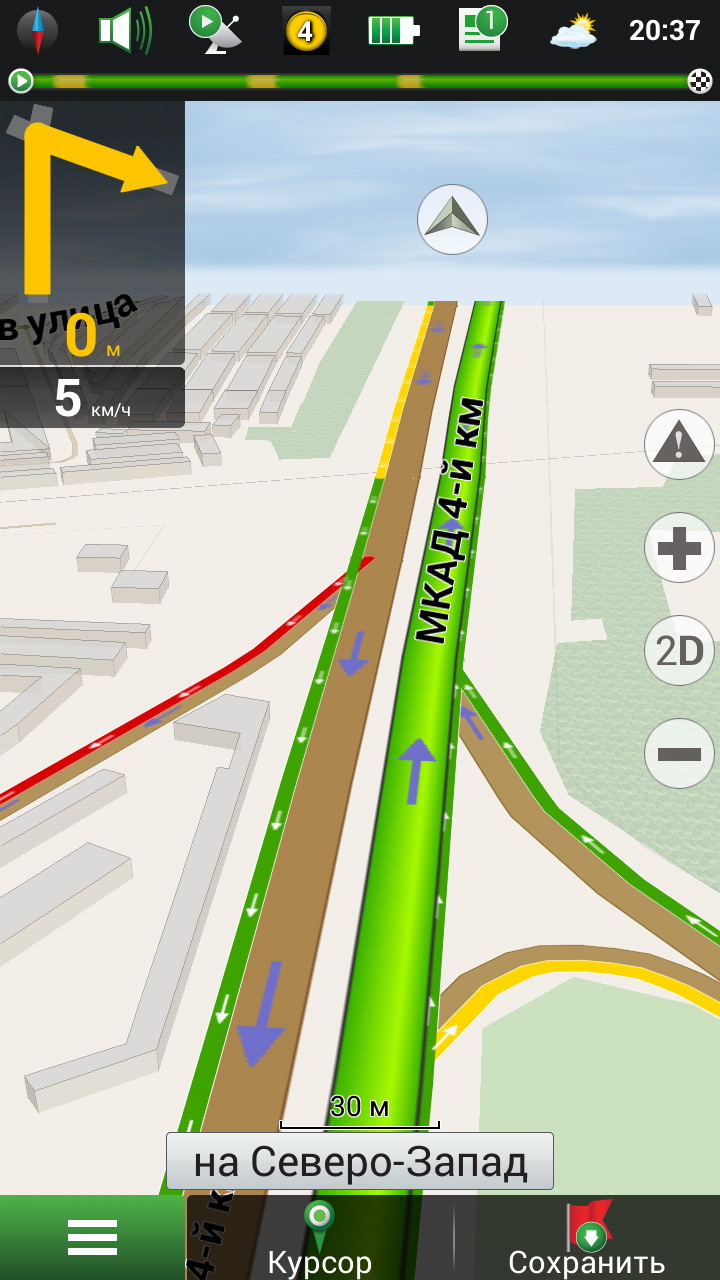Screen dimensions: 720x1280
Task: Zoom in the map with plus button
Action: click(x=679, y=548)
